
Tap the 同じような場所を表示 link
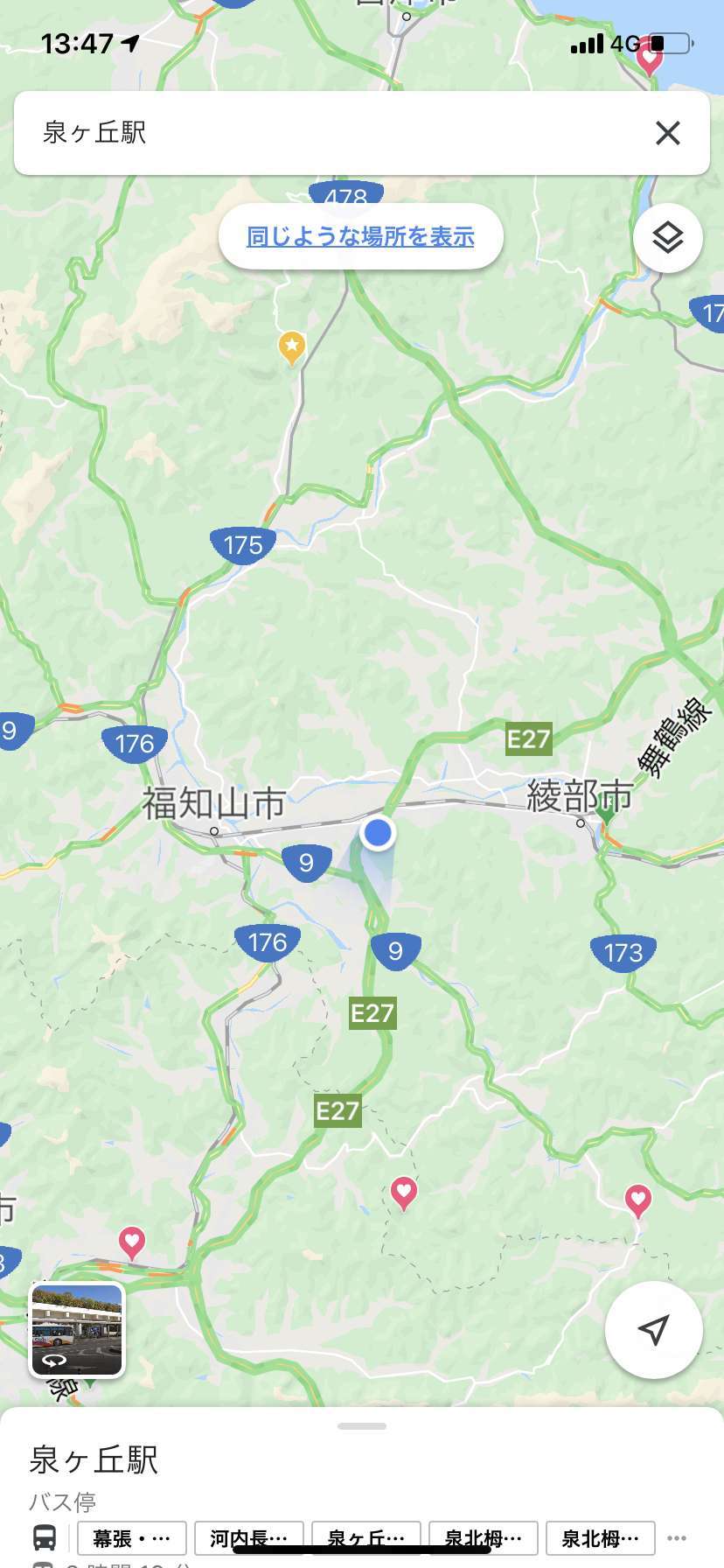click(360, 236)
